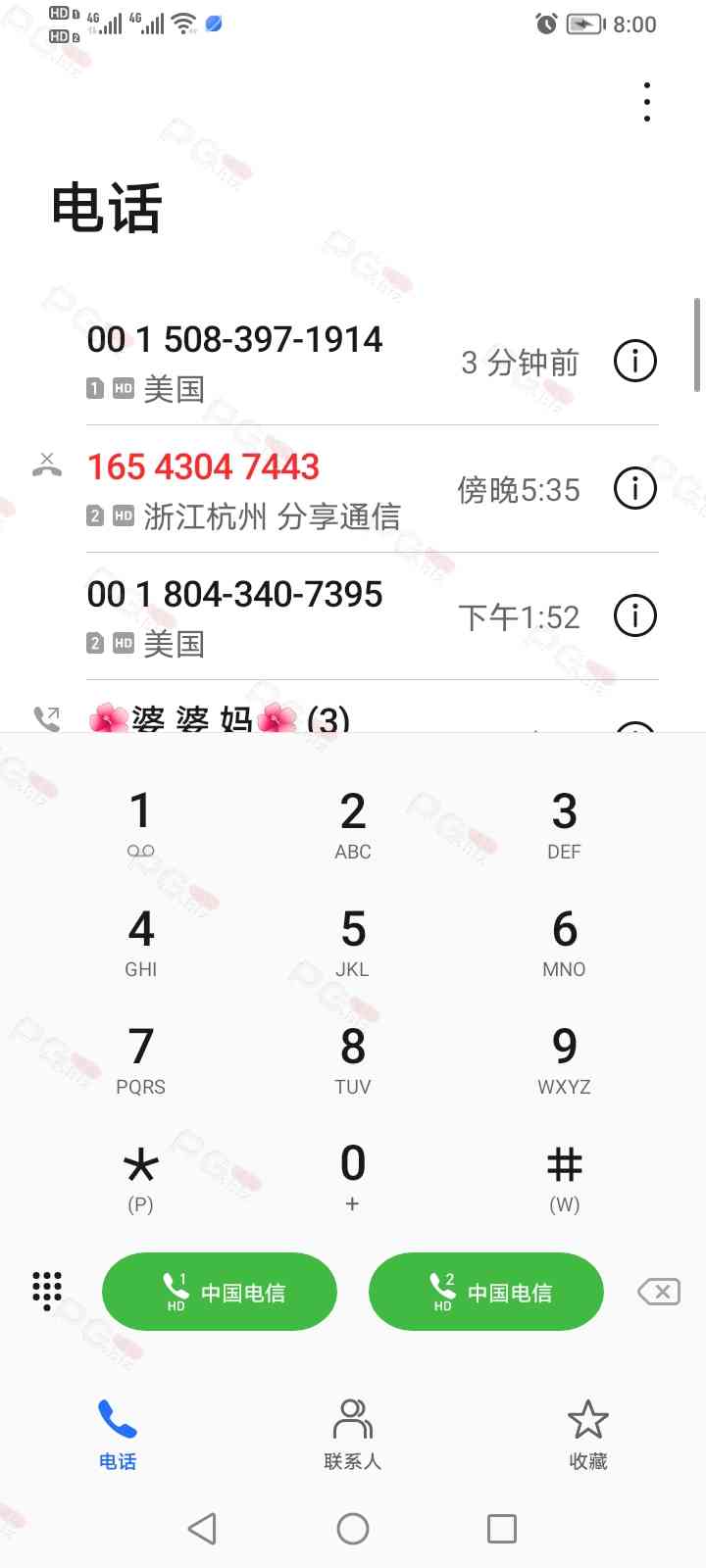This screenshot has width=706, height=1568.
Task: Go back with system back button
Action: tap(202, 1529)
